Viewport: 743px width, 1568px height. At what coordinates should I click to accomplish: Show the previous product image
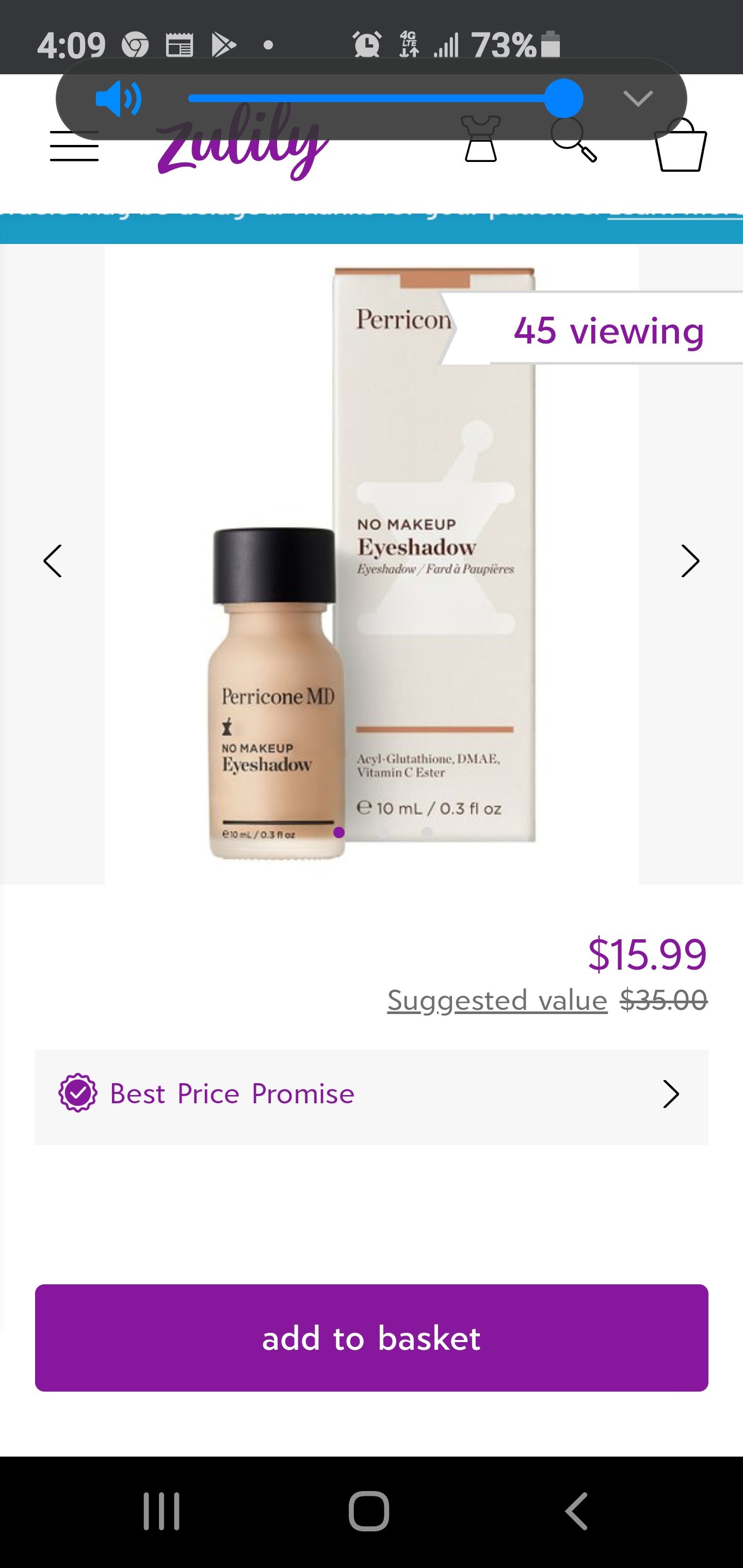tap(53, 561)
